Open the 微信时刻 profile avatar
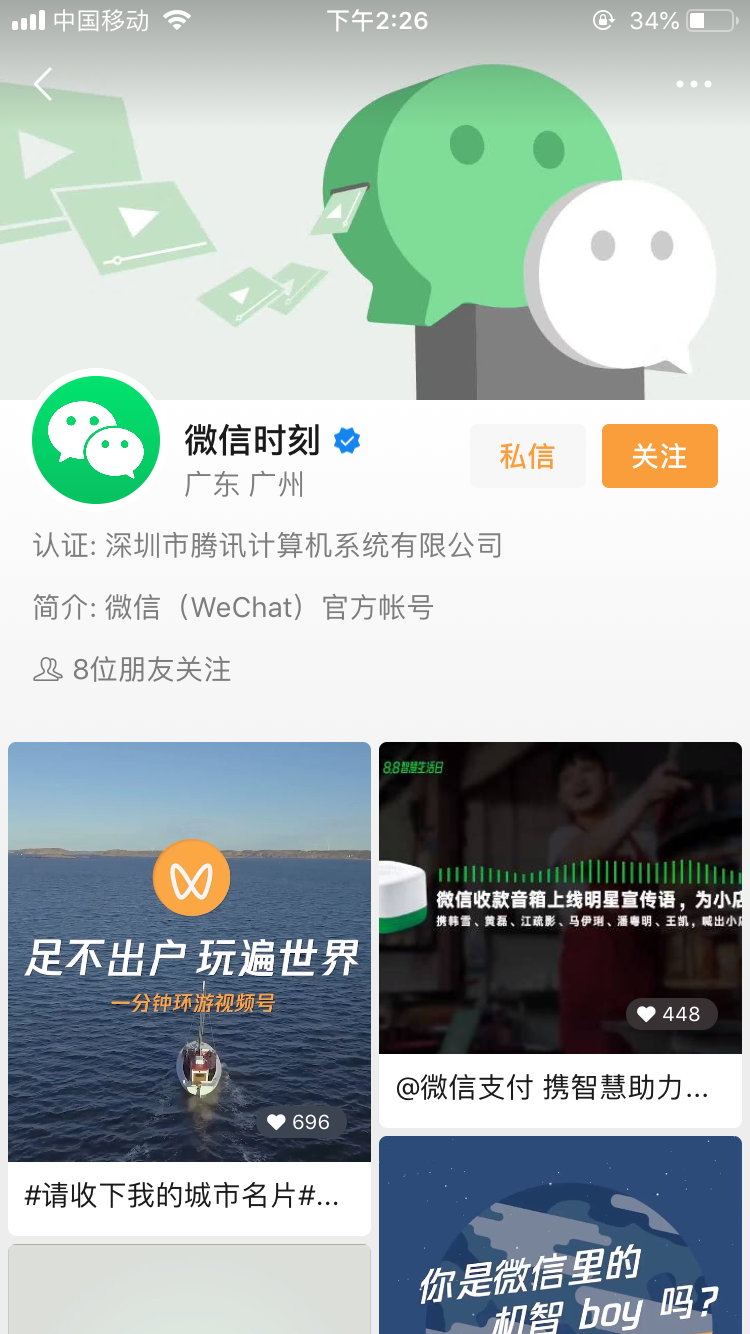 pos(96,440)
